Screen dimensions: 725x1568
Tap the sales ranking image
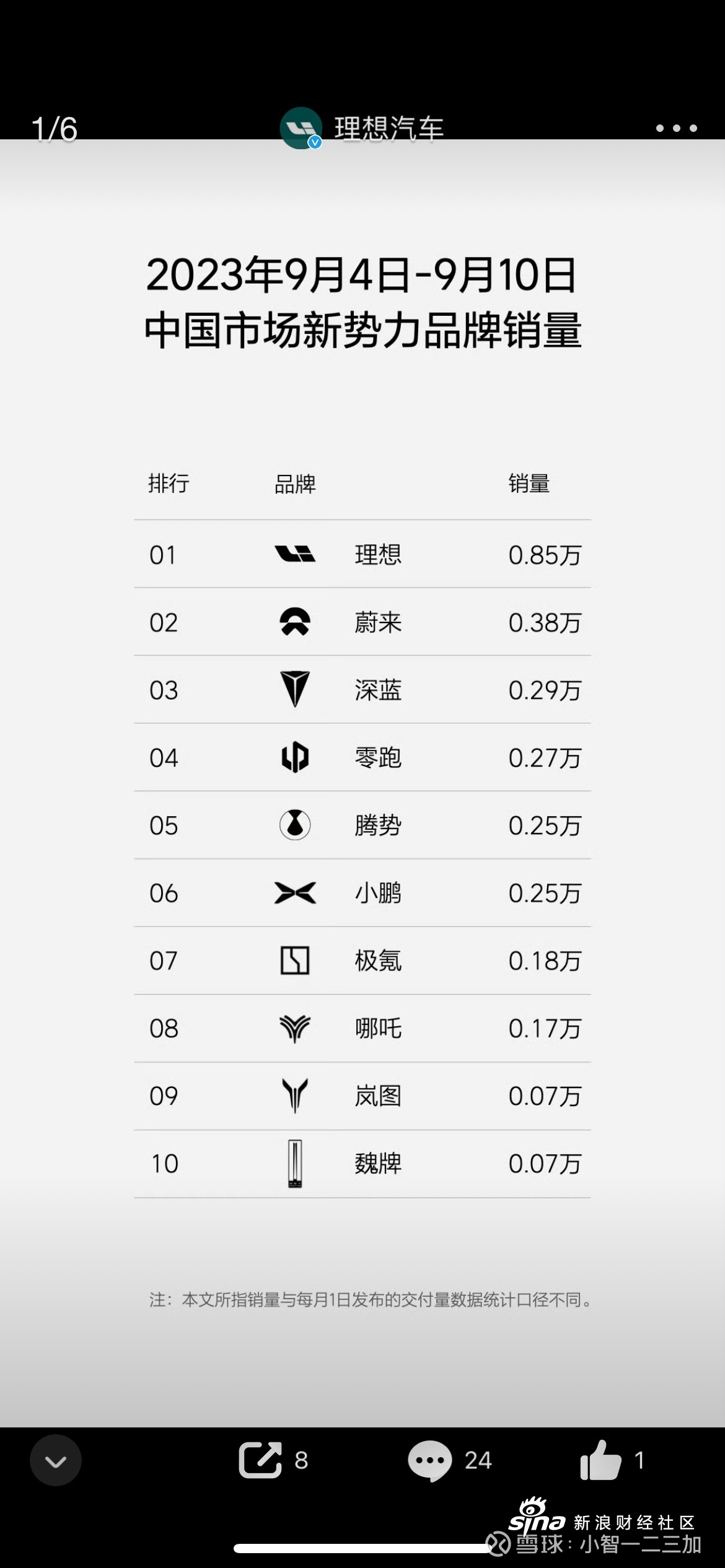362,783
